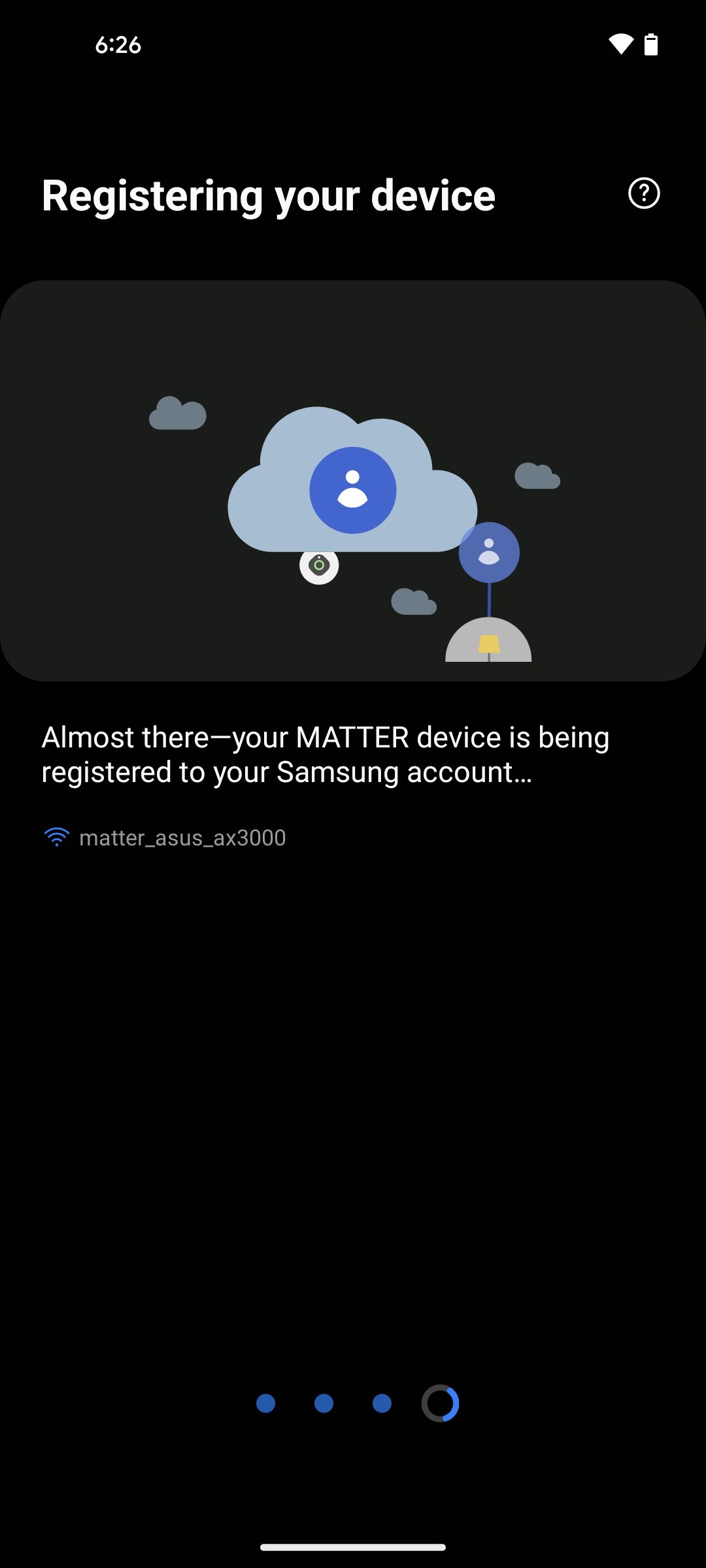Tap the blue Wi-Fi signal icon
Viewport: 706px width, 1568px height.
pos(58,836)
